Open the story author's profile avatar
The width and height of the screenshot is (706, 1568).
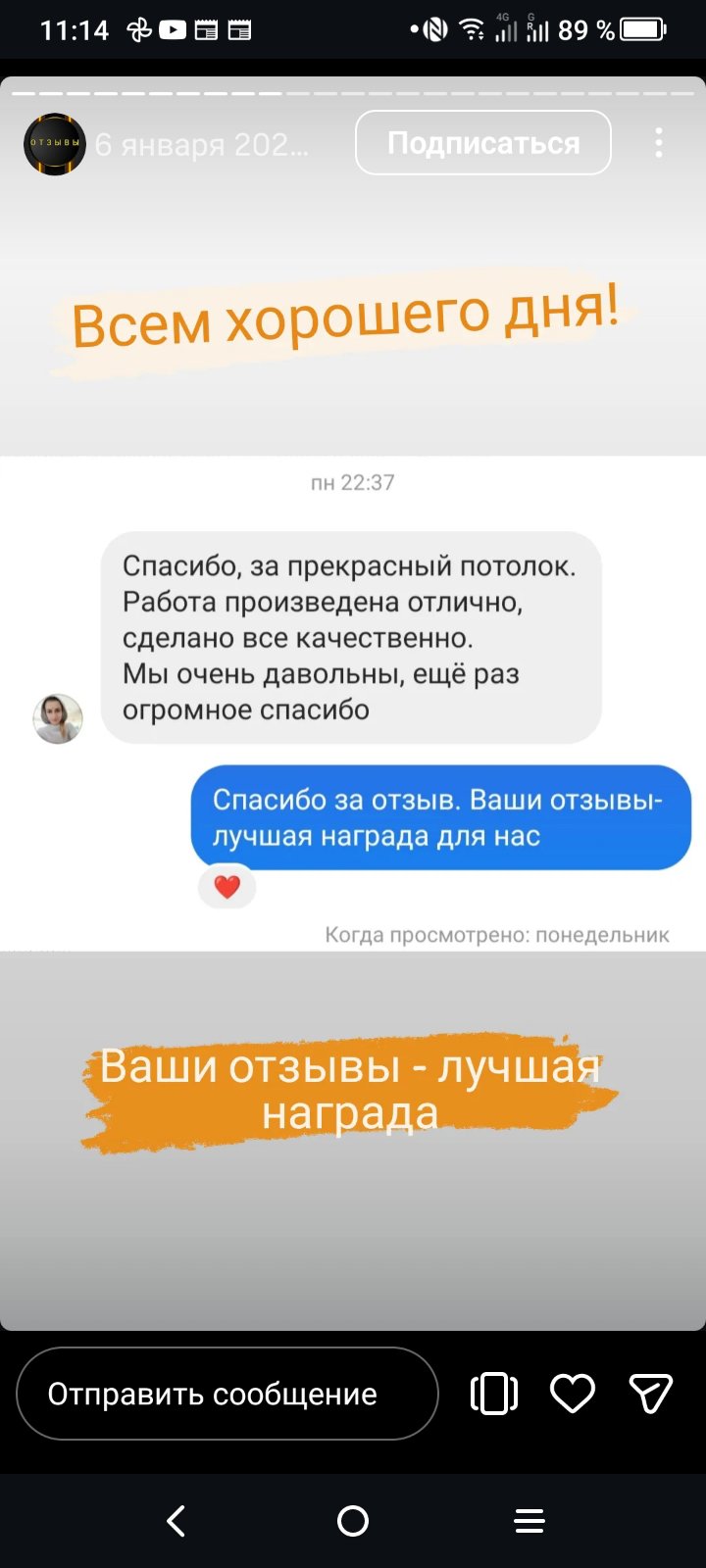coord(55,144)
